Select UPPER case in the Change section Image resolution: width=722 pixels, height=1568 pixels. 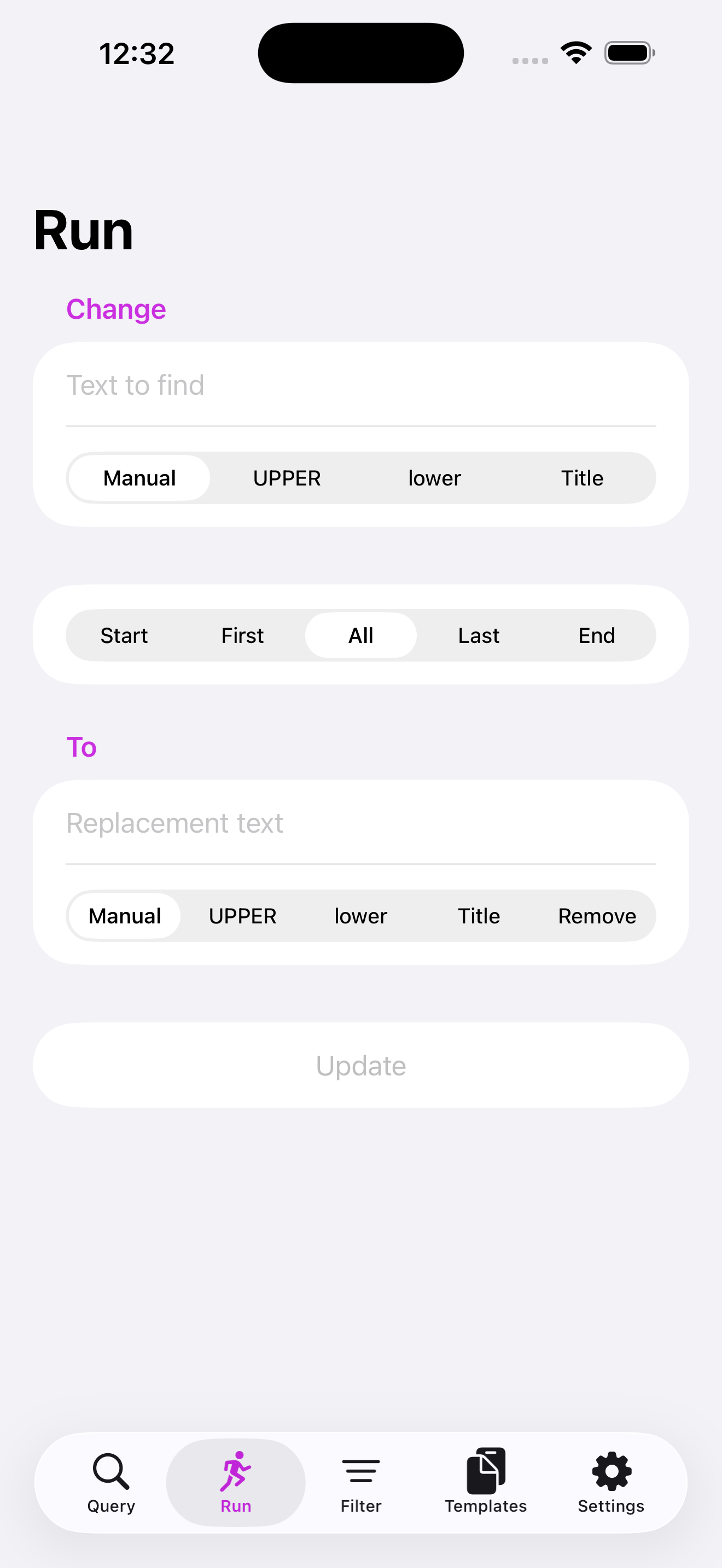tap(287, 478)
